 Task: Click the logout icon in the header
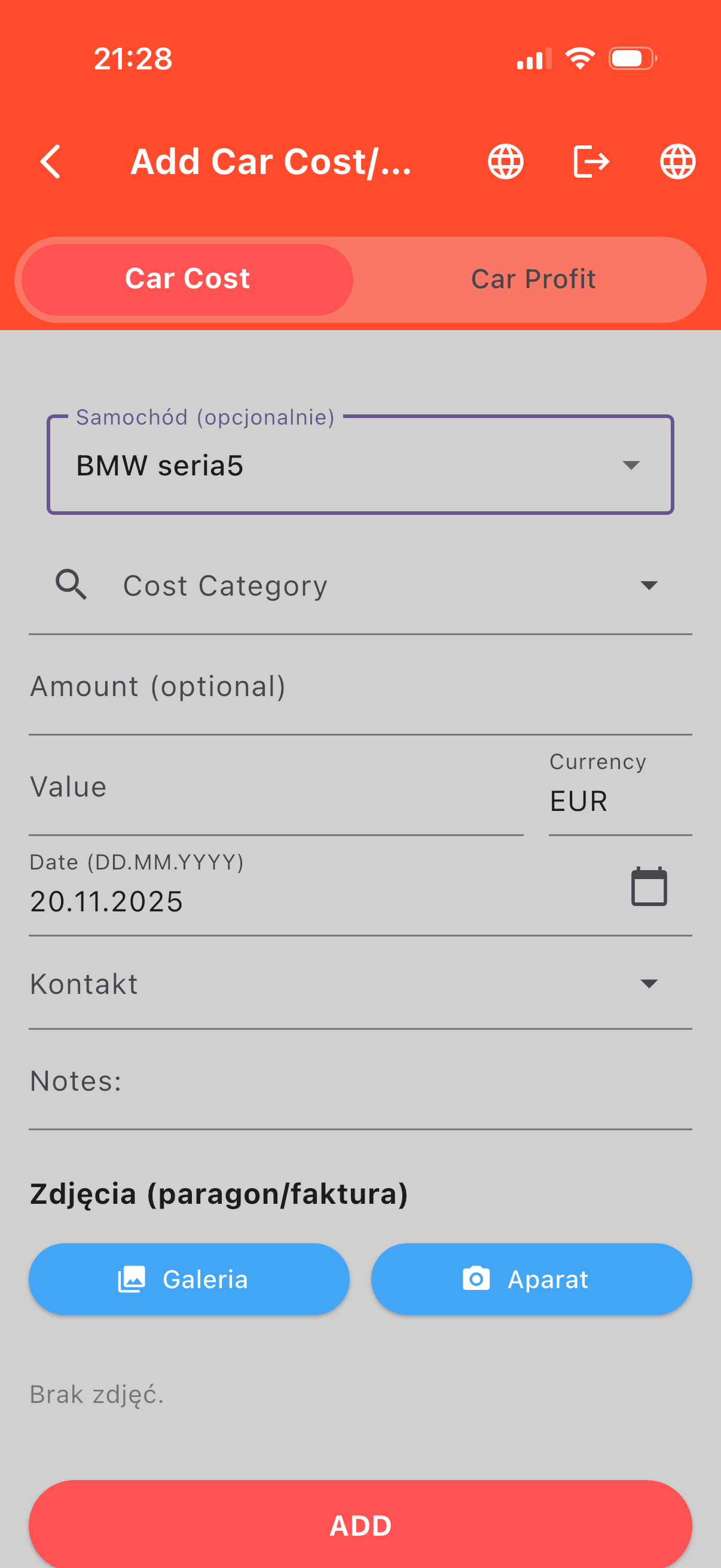589,161
